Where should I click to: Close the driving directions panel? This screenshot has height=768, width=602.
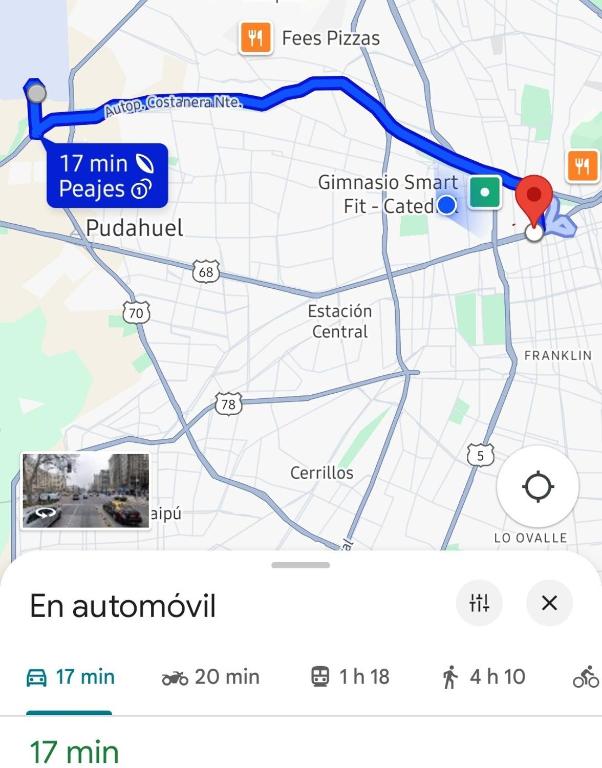pyautogui.click(x=549, y=603)
